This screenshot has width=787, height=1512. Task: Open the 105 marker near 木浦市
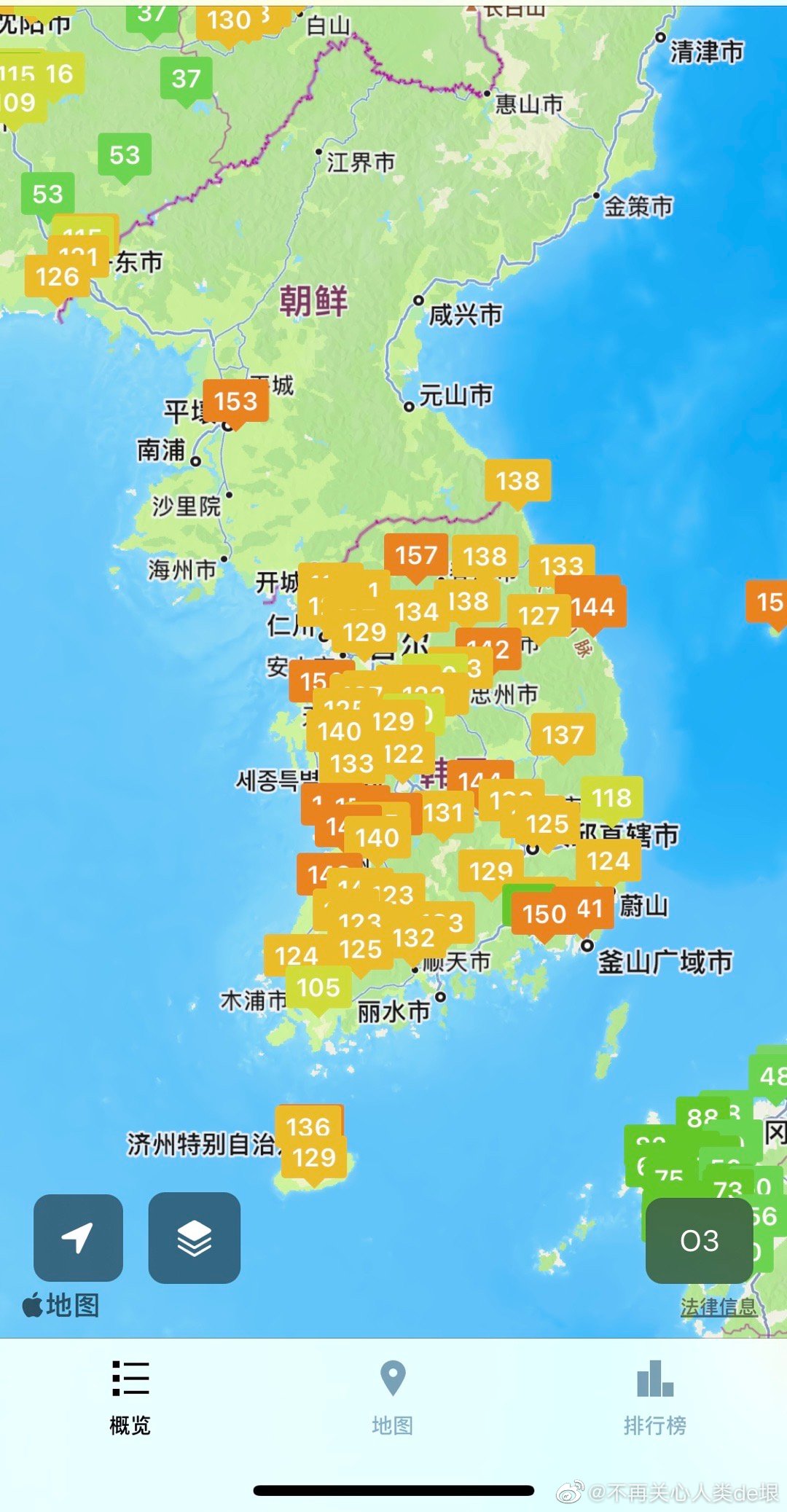(319, 988)
